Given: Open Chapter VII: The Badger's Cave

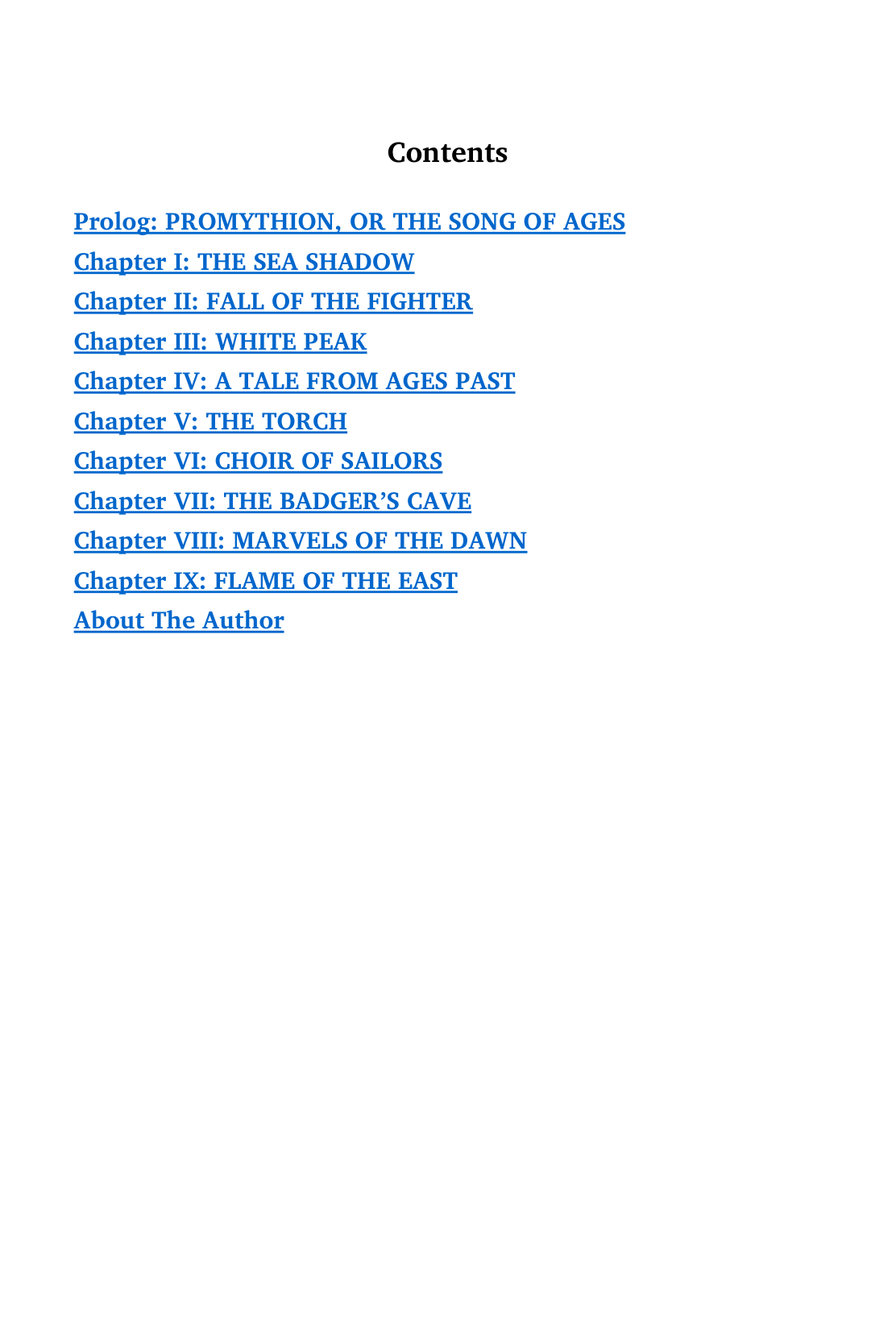Looking at the screenshot, I should coord(272,501).
